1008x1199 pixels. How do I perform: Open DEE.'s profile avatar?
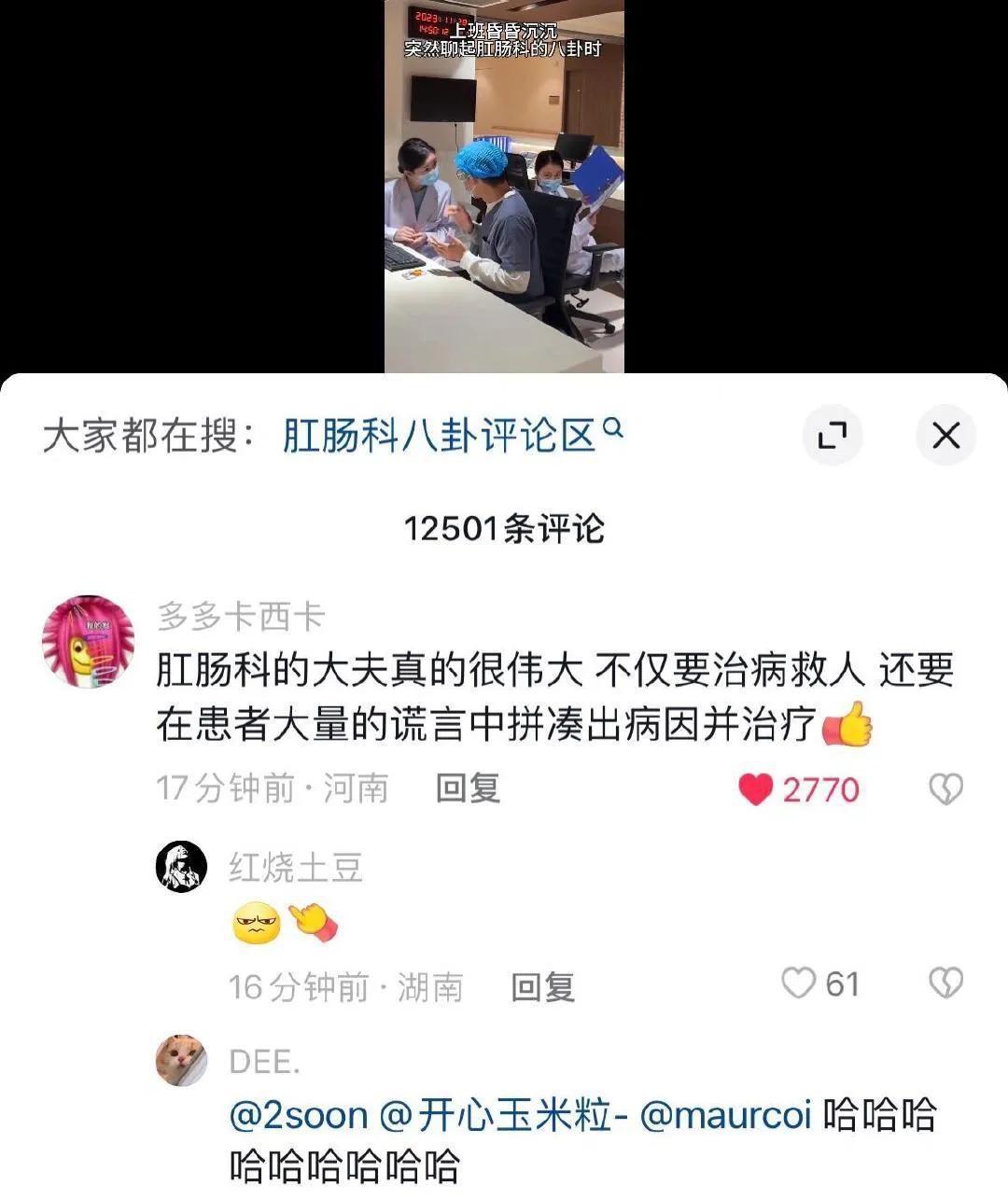click(181, 1061)
